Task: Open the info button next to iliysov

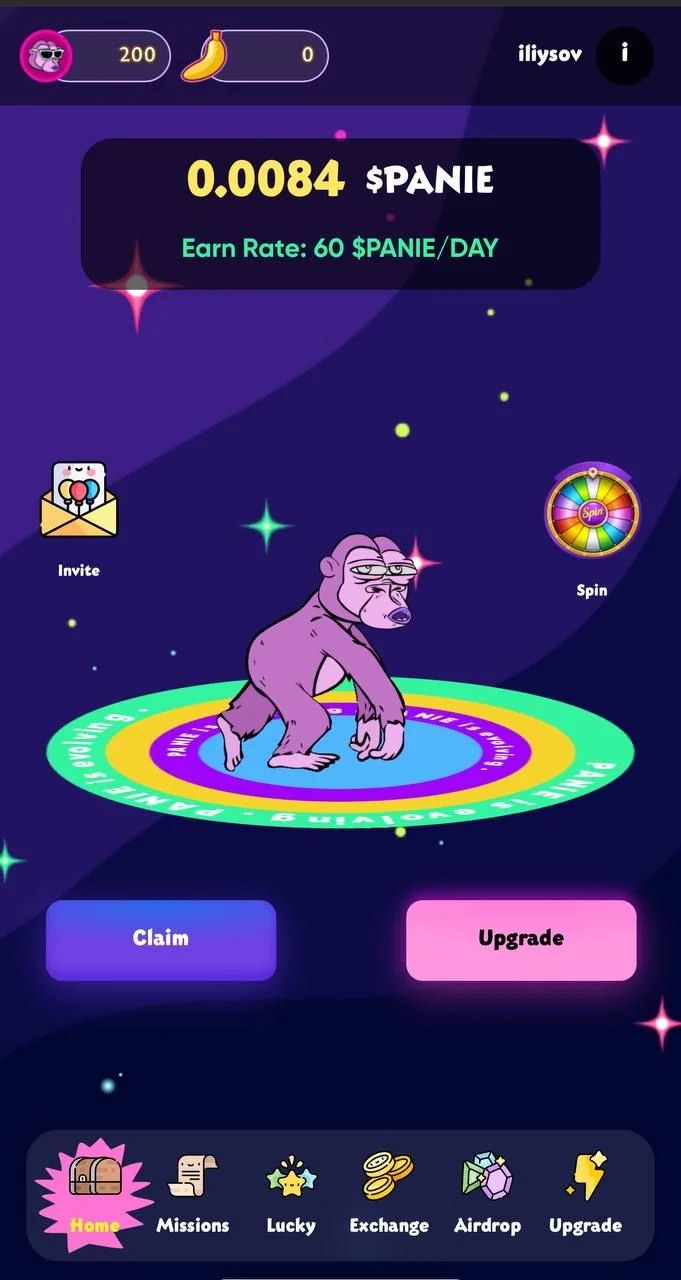Action: (x=624, y=54)
